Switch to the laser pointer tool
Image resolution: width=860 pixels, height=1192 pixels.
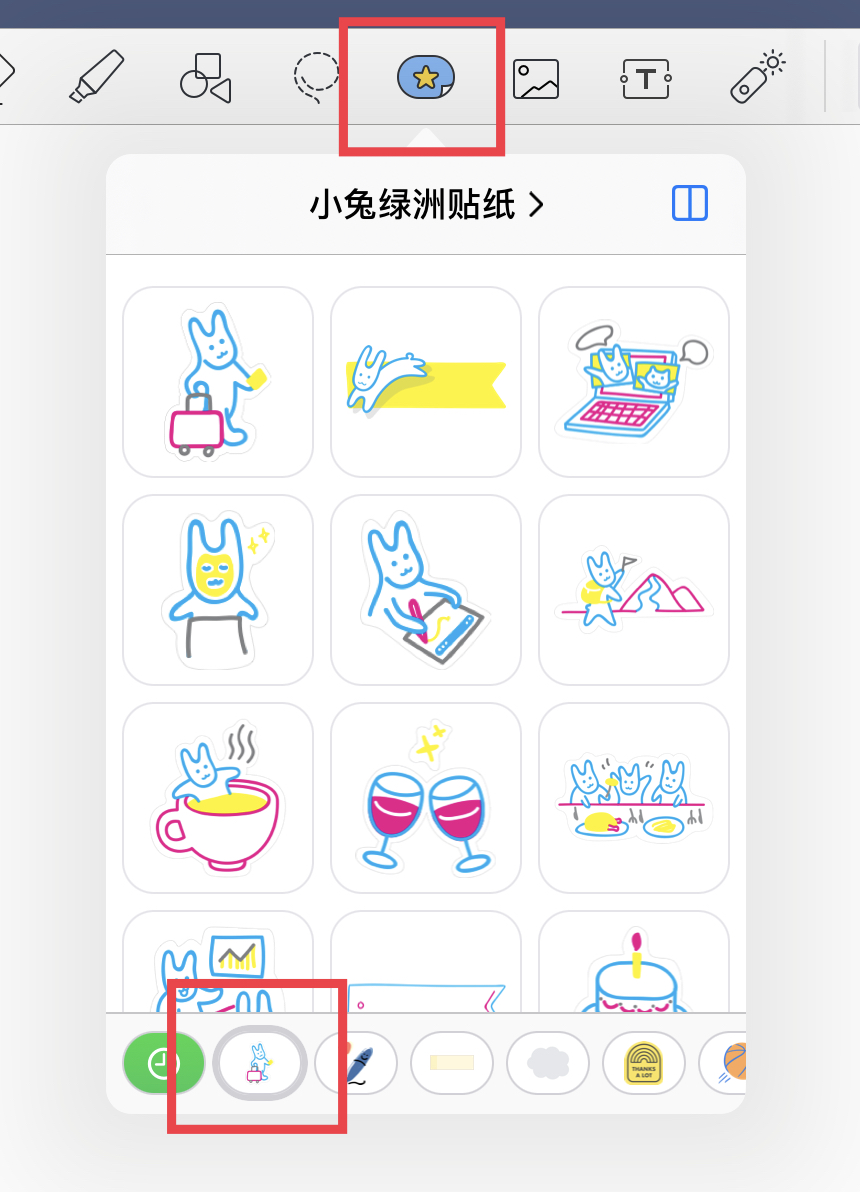click(x=757, y=77)
